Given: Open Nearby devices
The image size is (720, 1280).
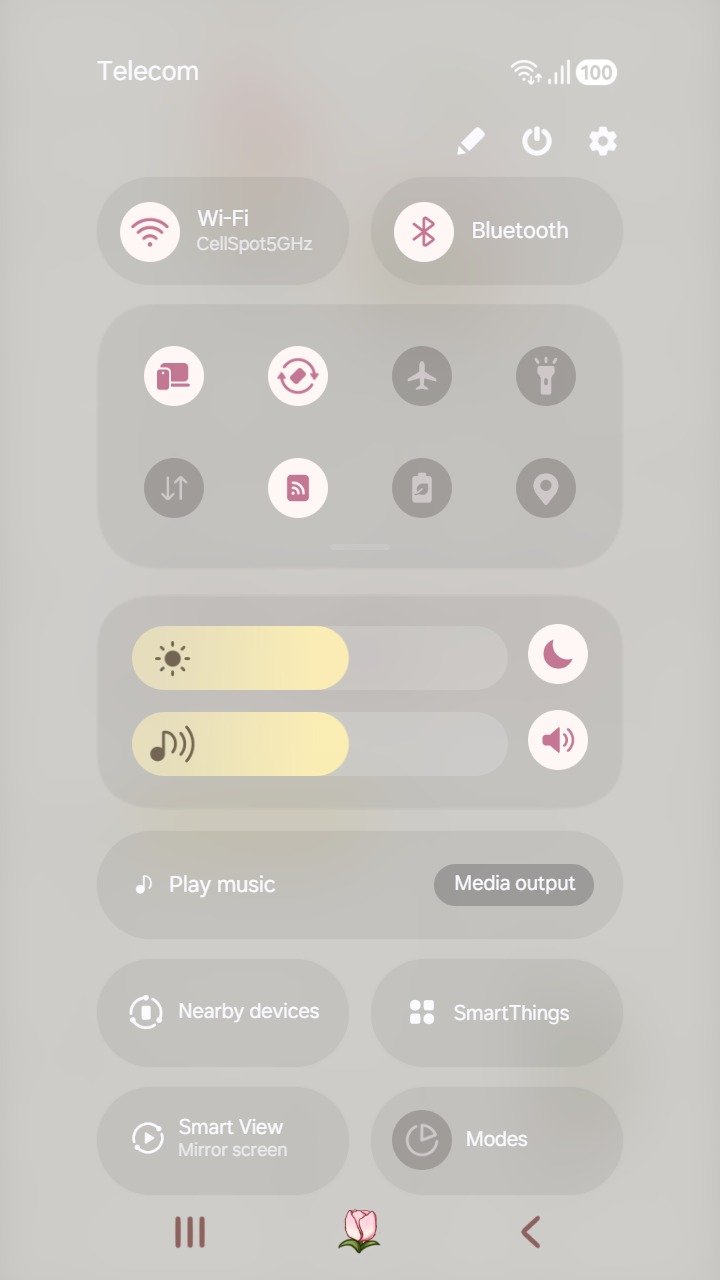Looking at the screenshot, I should coord(223,1012).
